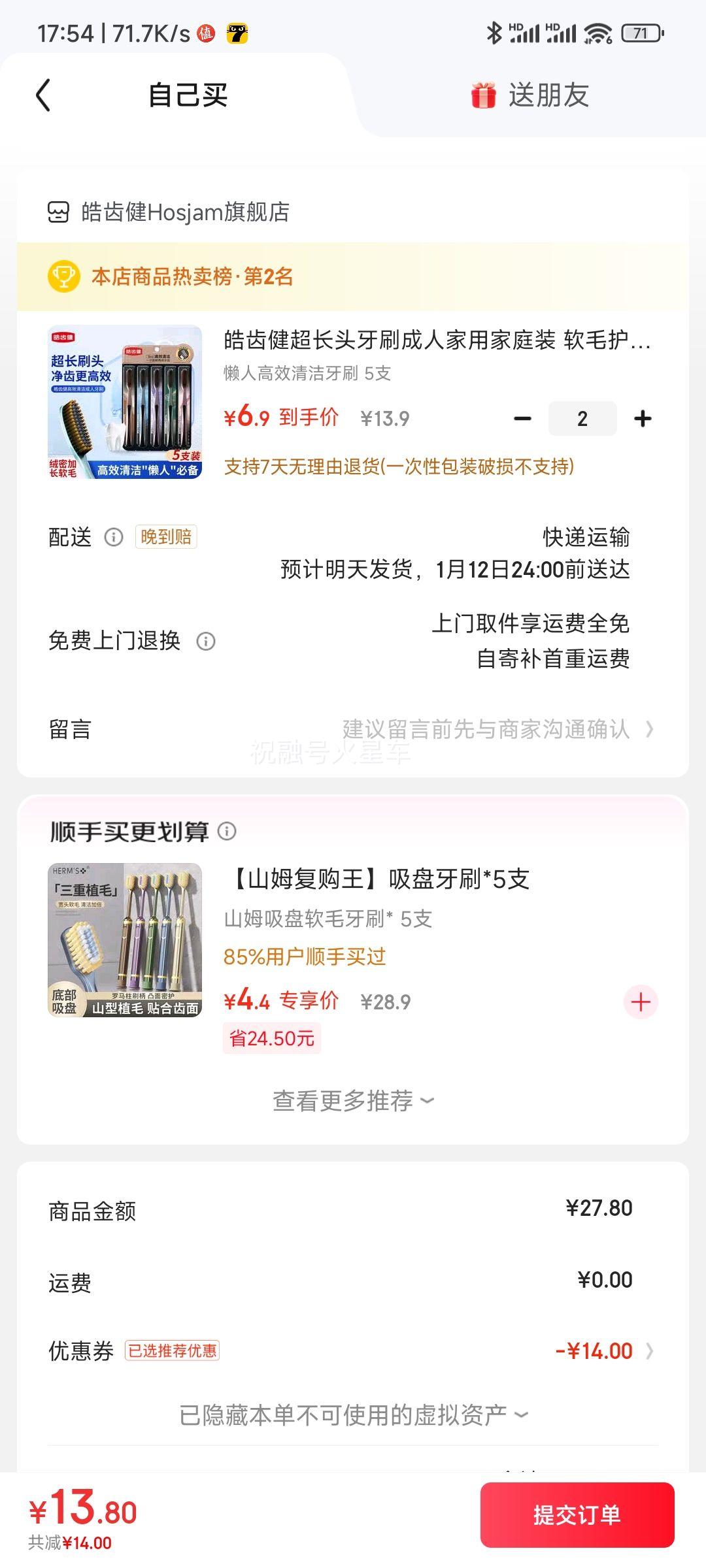The width and height of the screenshot is (706, 1568).
Task: Submit the order with 提交订单
Action: point(577,1514)
